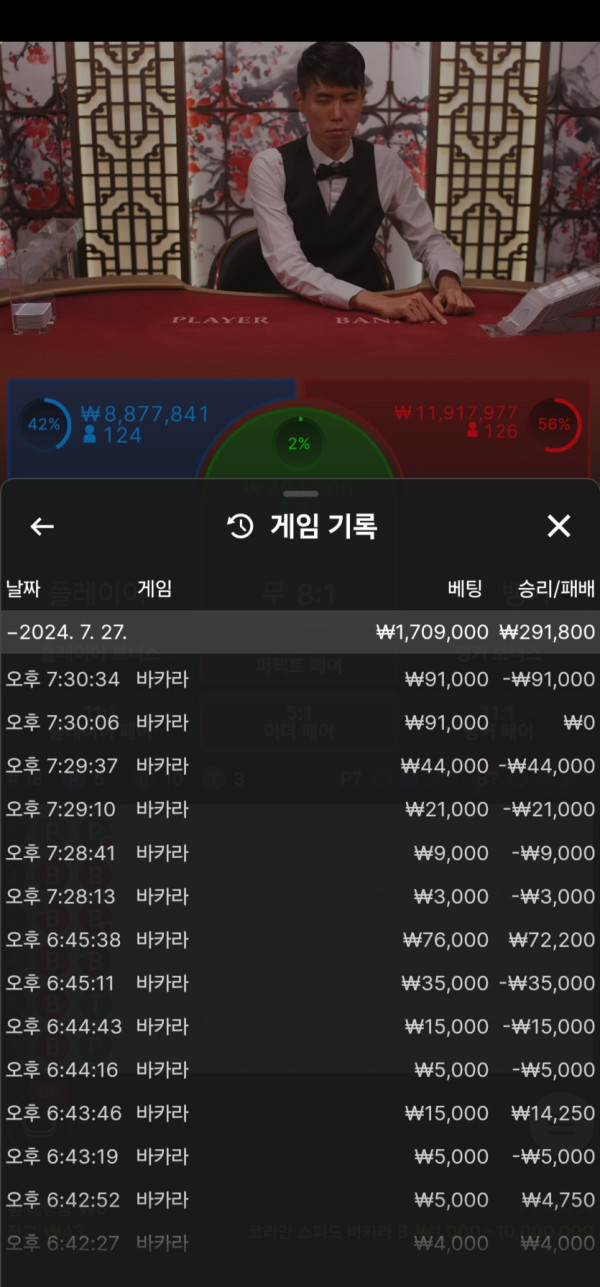600x1287 pixels.
Task: Open the 오후 7:29:10 바카라 record
Action: [300, 809]
